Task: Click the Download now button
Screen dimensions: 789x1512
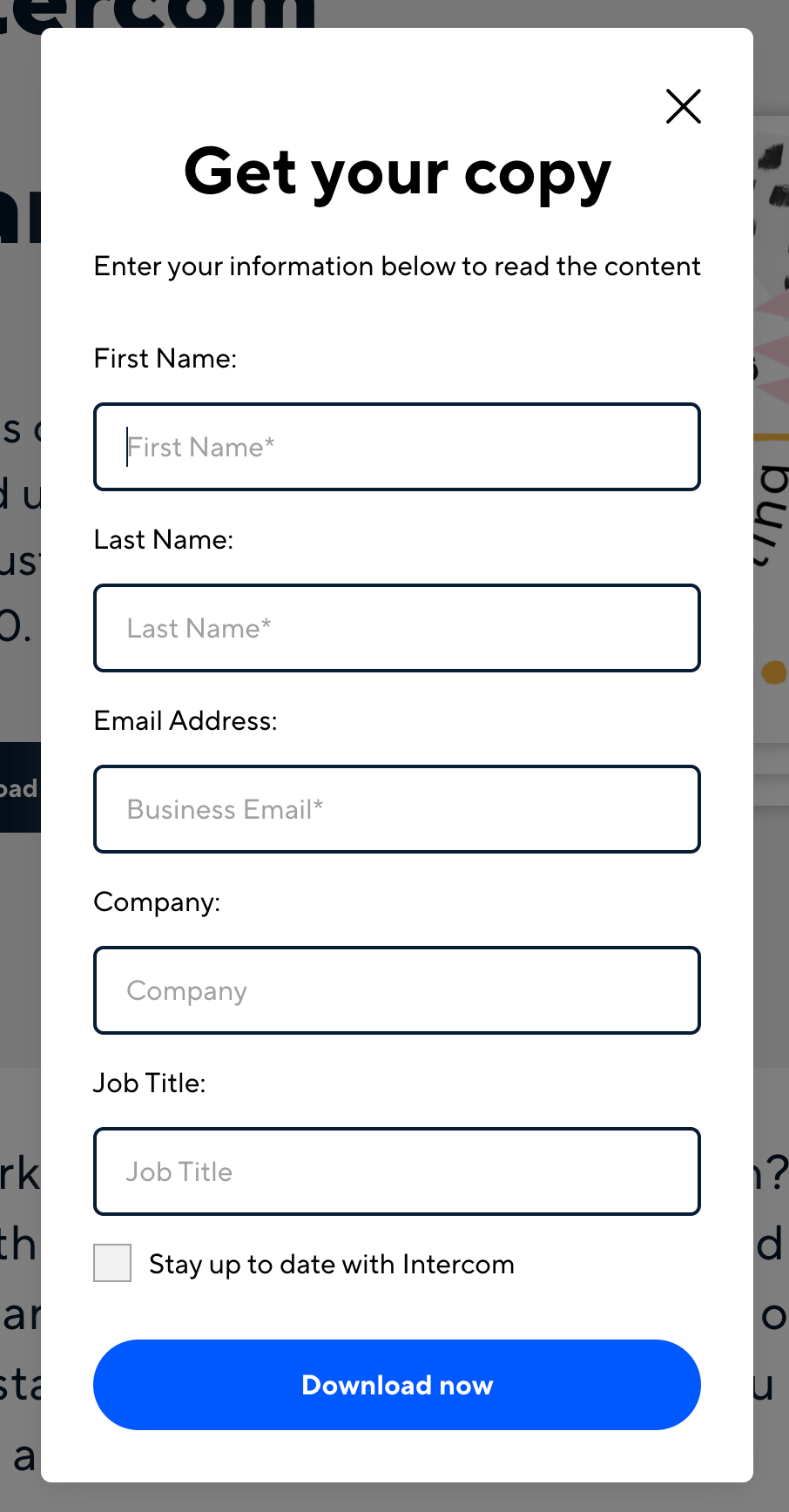Action: [396, 1384]
